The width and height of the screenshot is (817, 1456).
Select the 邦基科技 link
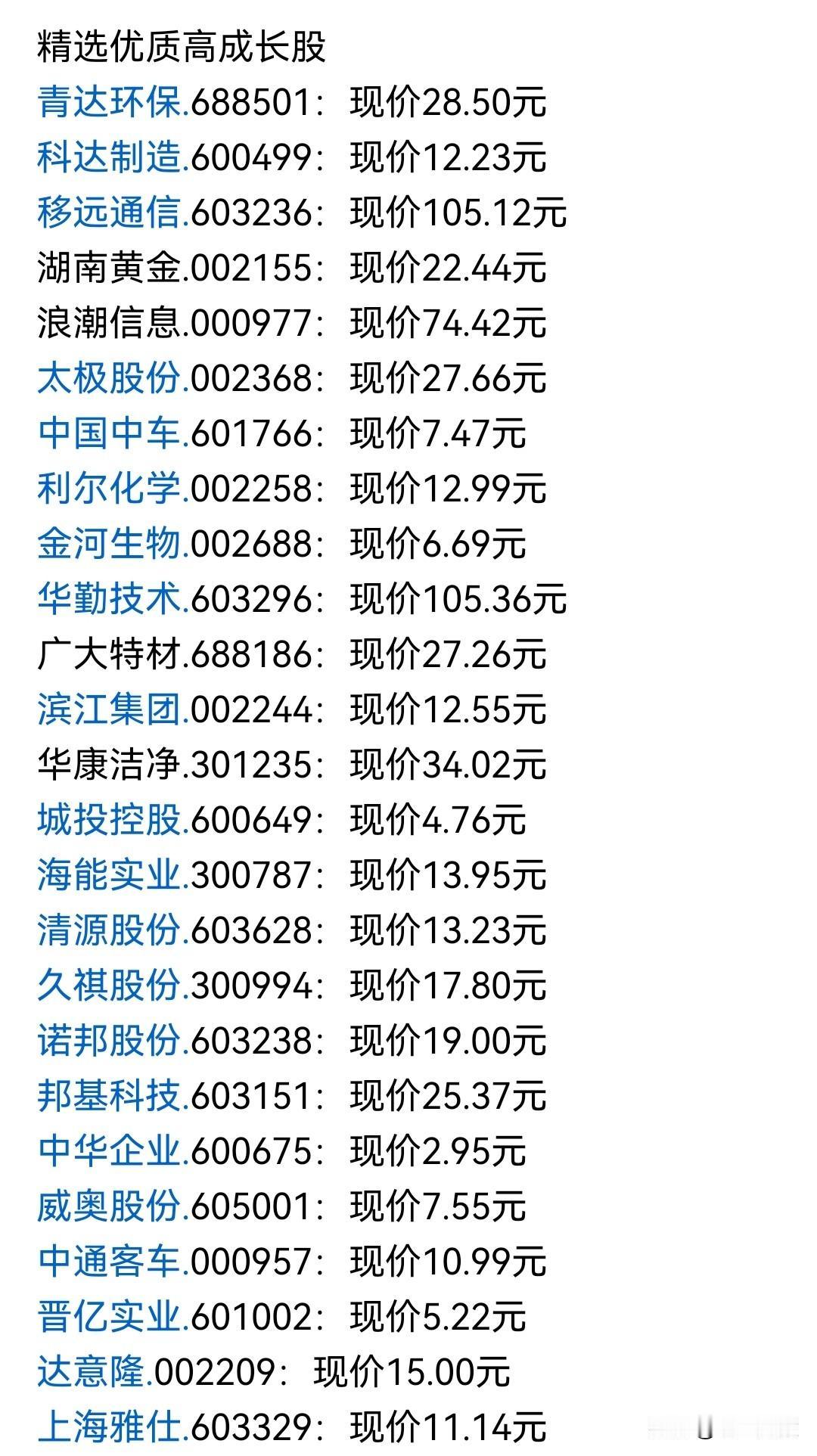pyautogui.click(x=113, y=1096)
